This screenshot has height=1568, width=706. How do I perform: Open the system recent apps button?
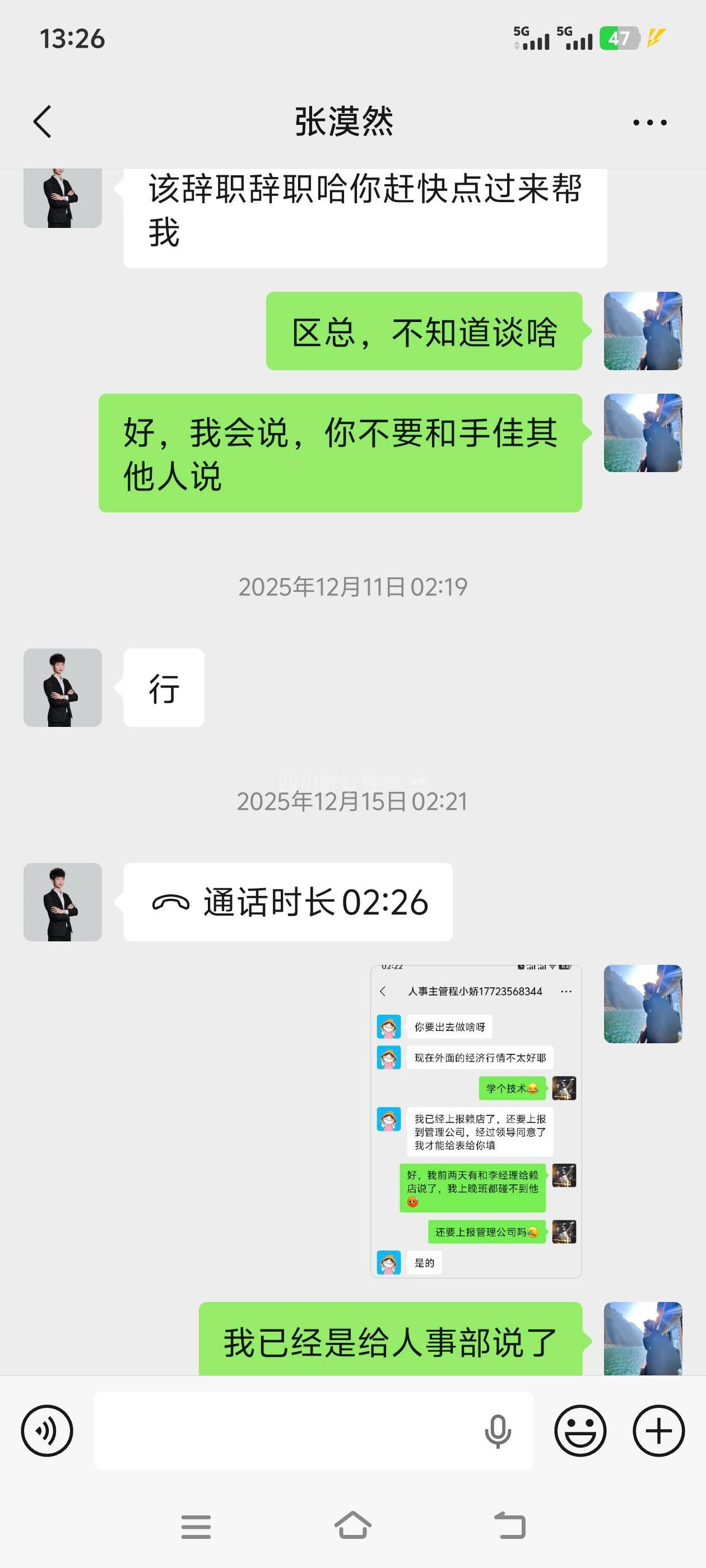pos(196,1526)
